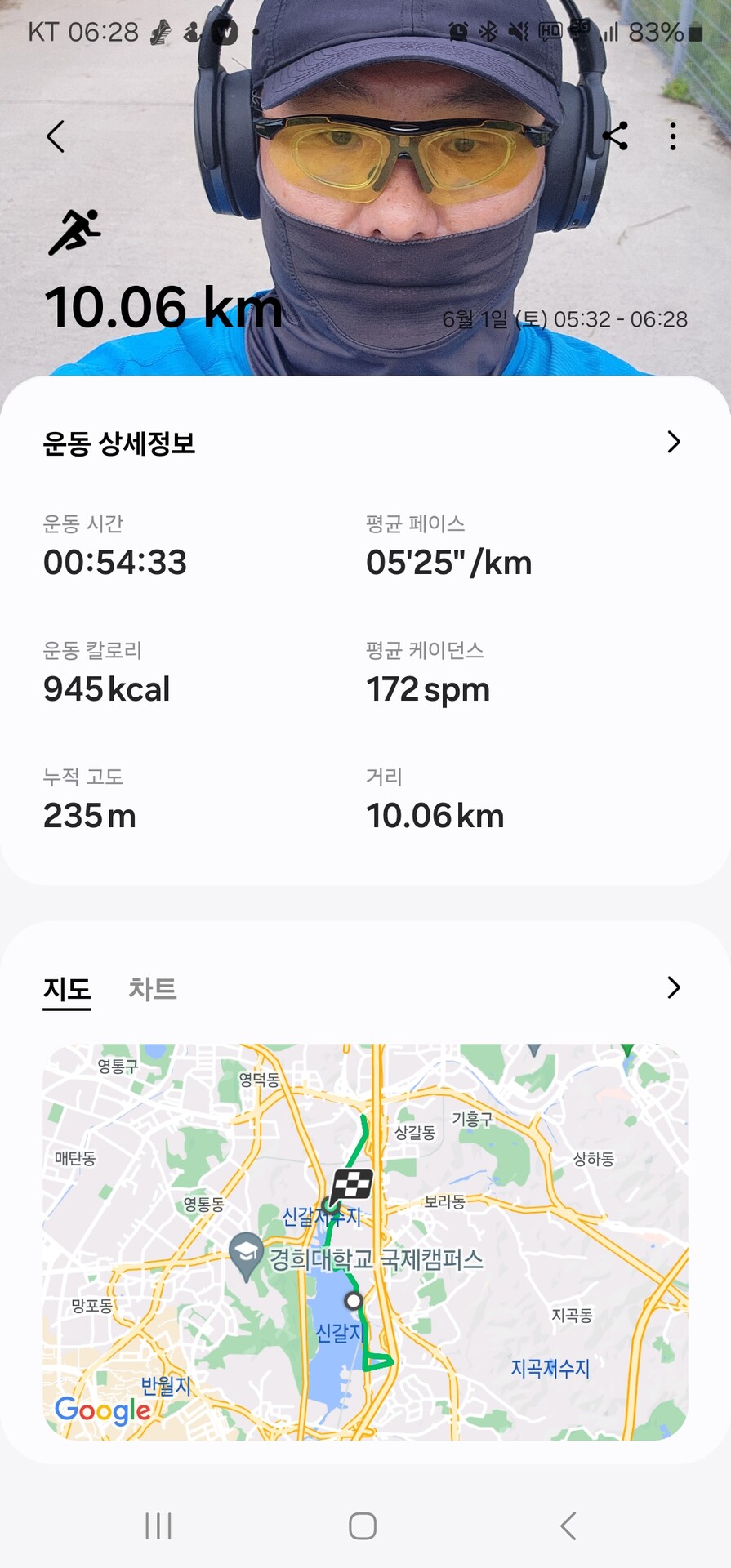Viewport: 731px width, 1568px height.
Task: Open recent apps from the navigation bar
Action: [158, 1526]
